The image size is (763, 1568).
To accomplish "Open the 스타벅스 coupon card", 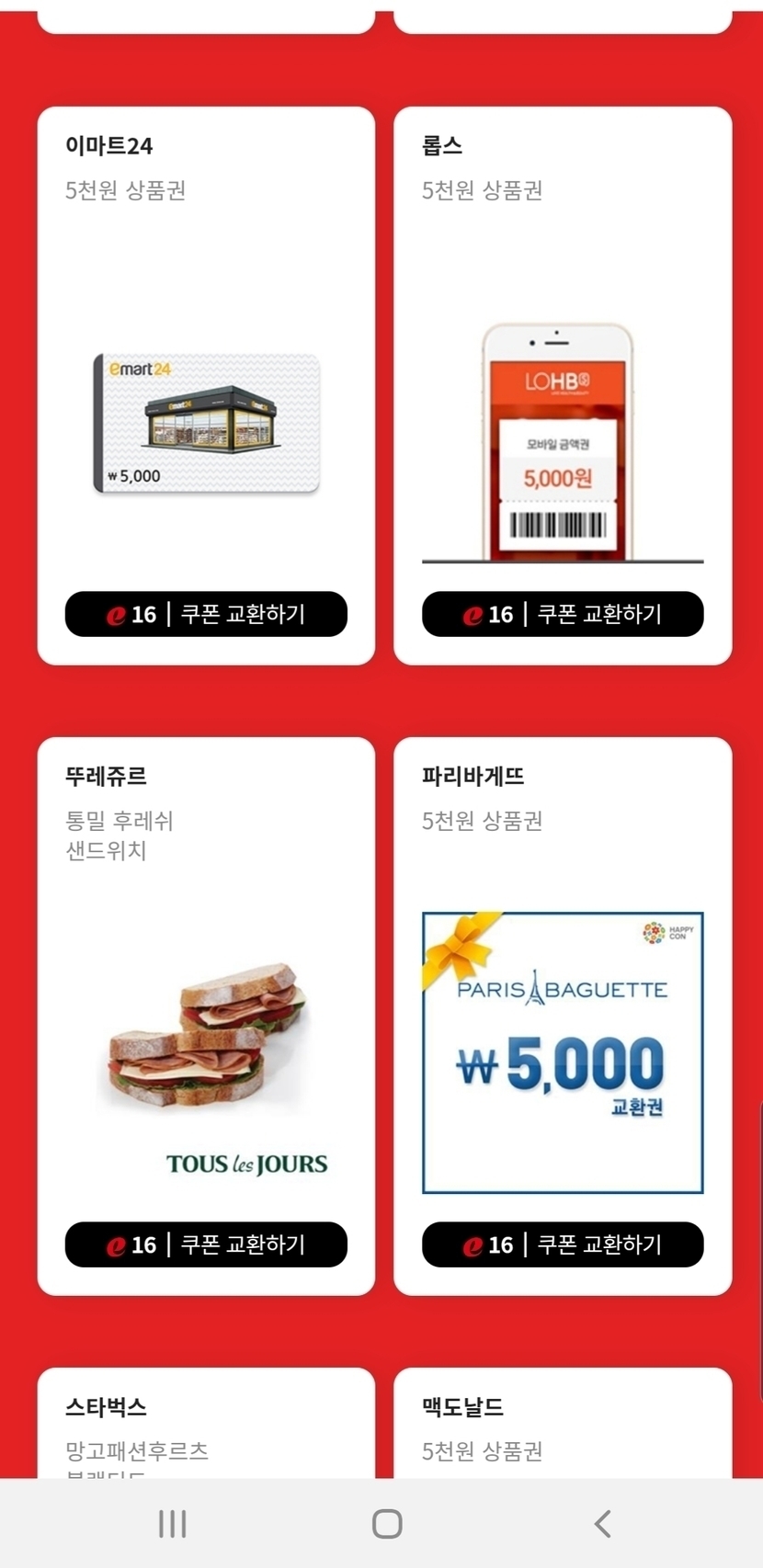I will [206, 1423].
